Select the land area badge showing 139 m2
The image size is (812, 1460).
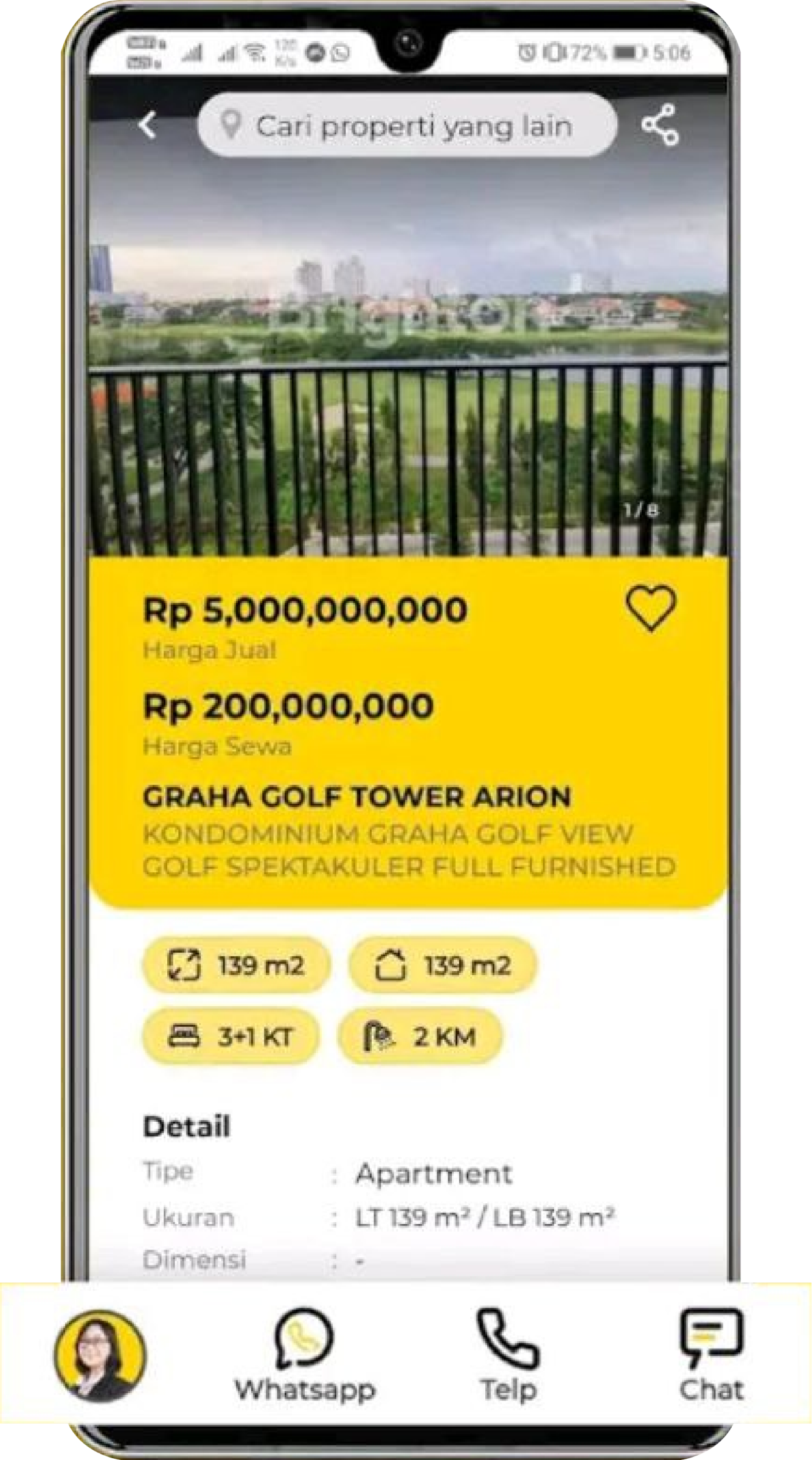(238, 964)
